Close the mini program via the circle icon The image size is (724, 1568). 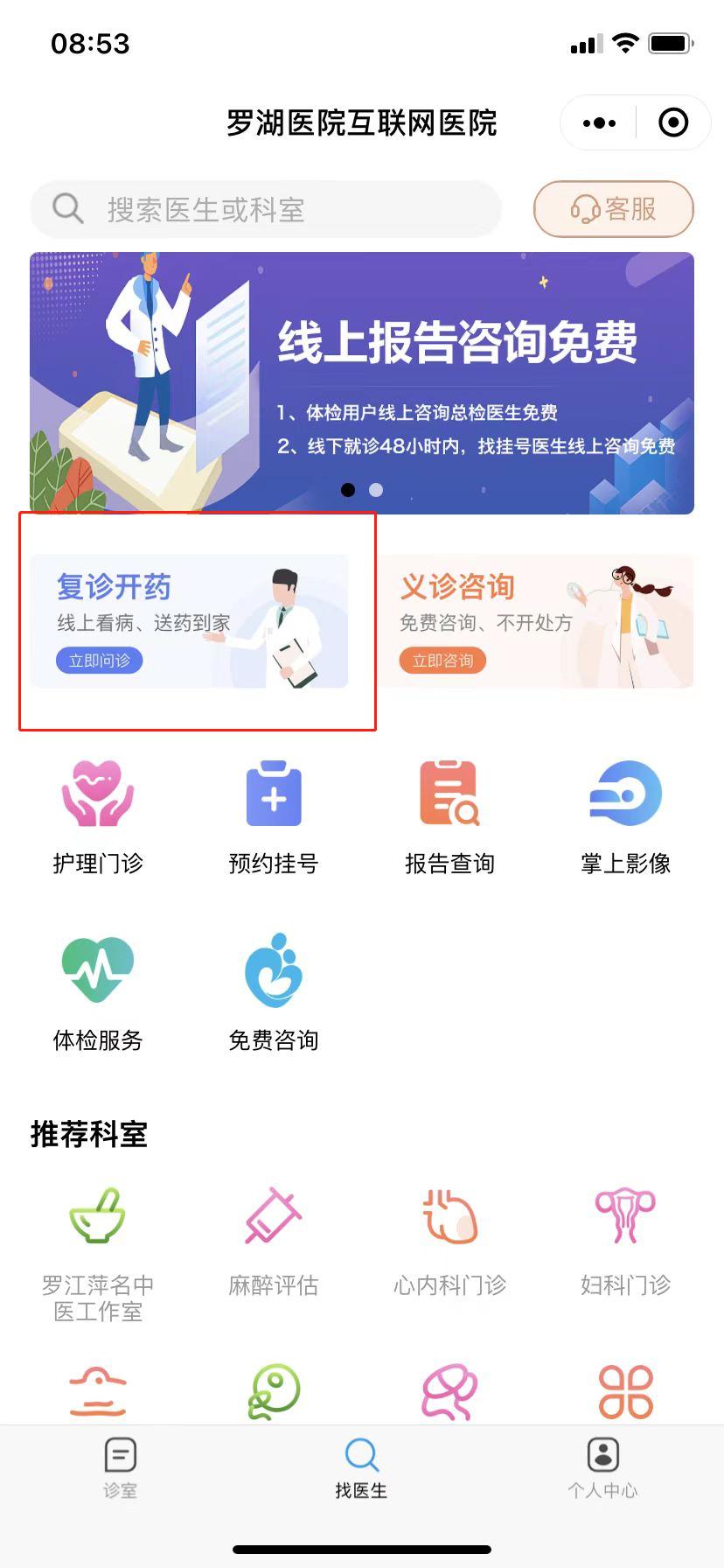[x=672, y=123]
